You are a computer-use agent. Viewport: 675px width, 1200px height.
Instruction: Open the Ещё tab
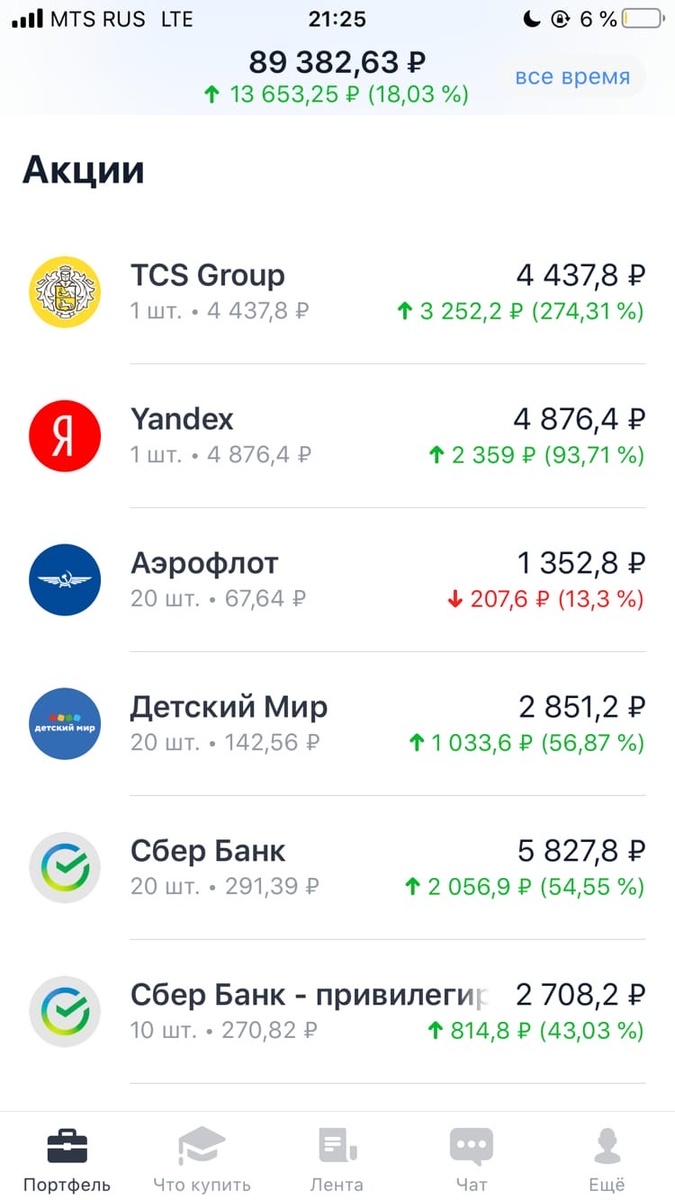(x=606, y=1160)
